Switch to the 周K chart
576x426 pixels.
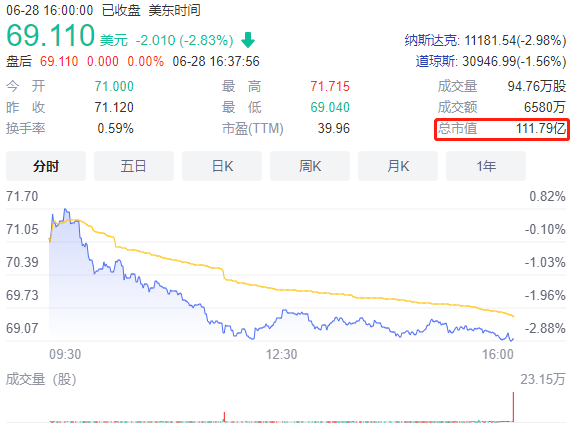coord(310,166)
